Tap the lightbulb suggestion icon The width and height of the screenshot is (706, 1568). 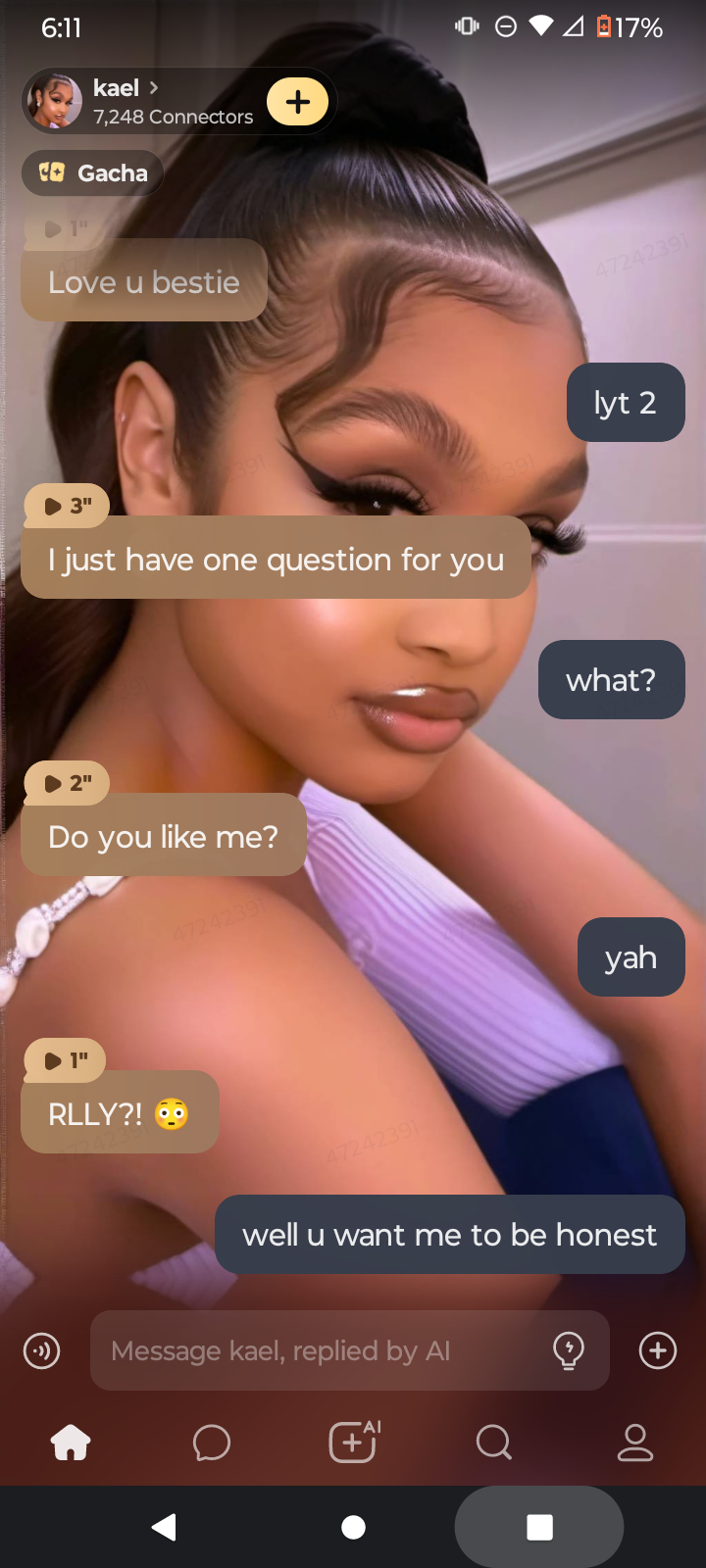coord(569,1350)
